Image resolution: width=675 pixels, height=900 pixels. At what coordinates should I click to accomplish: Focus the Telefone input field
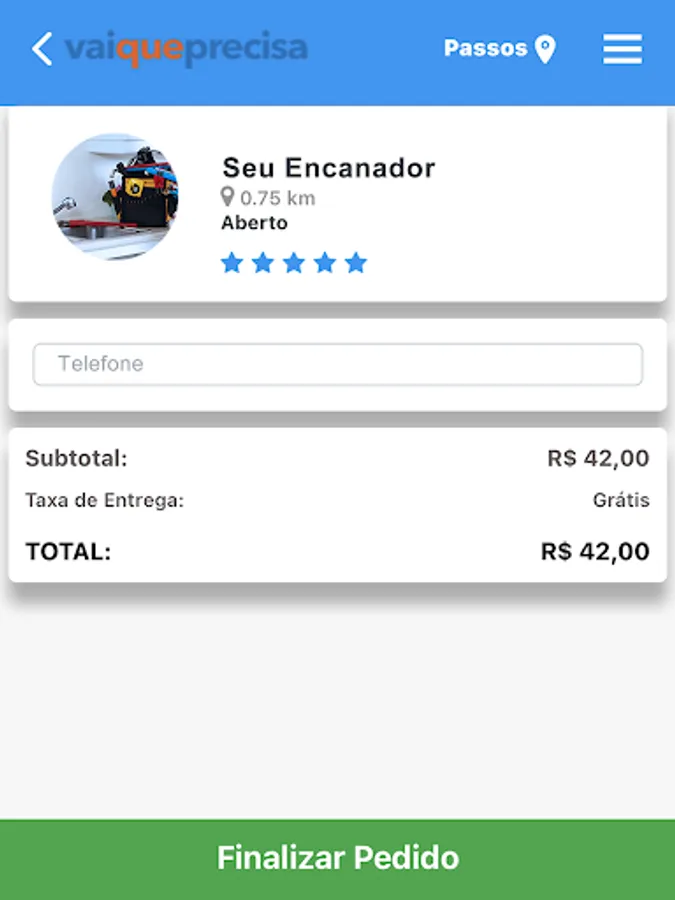[337, 364]
